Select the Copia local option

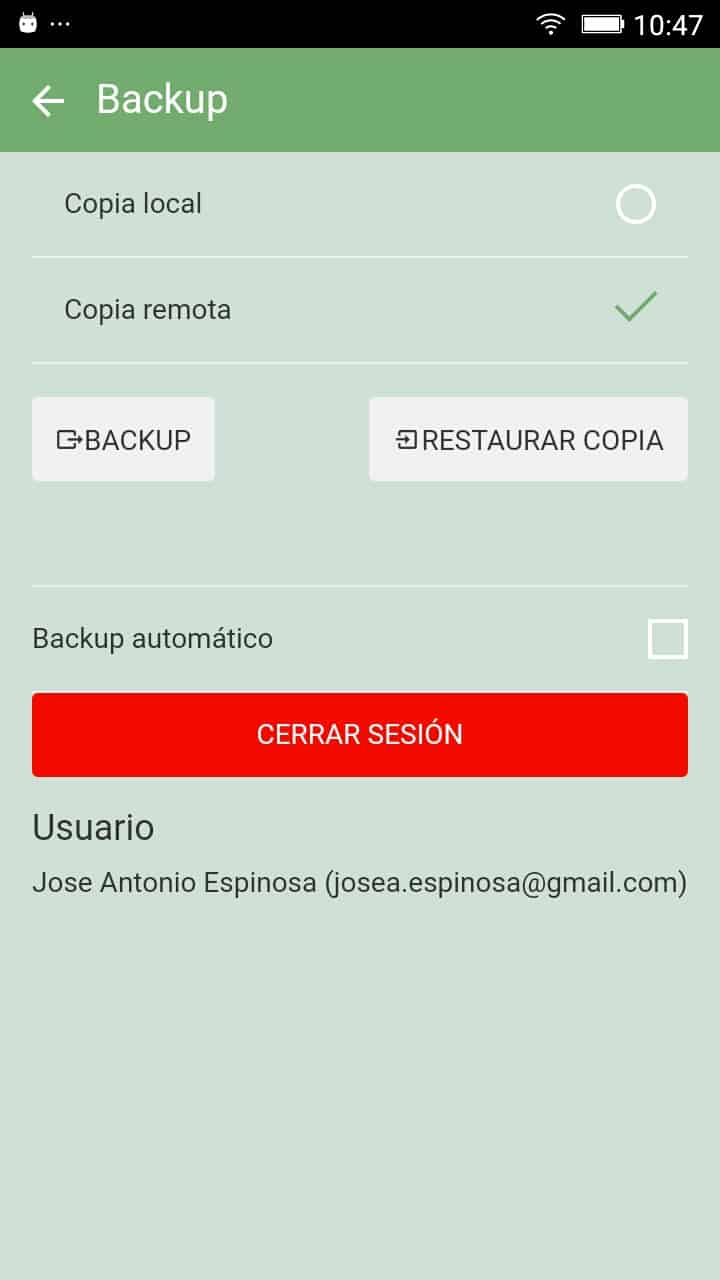click(360, 204)
